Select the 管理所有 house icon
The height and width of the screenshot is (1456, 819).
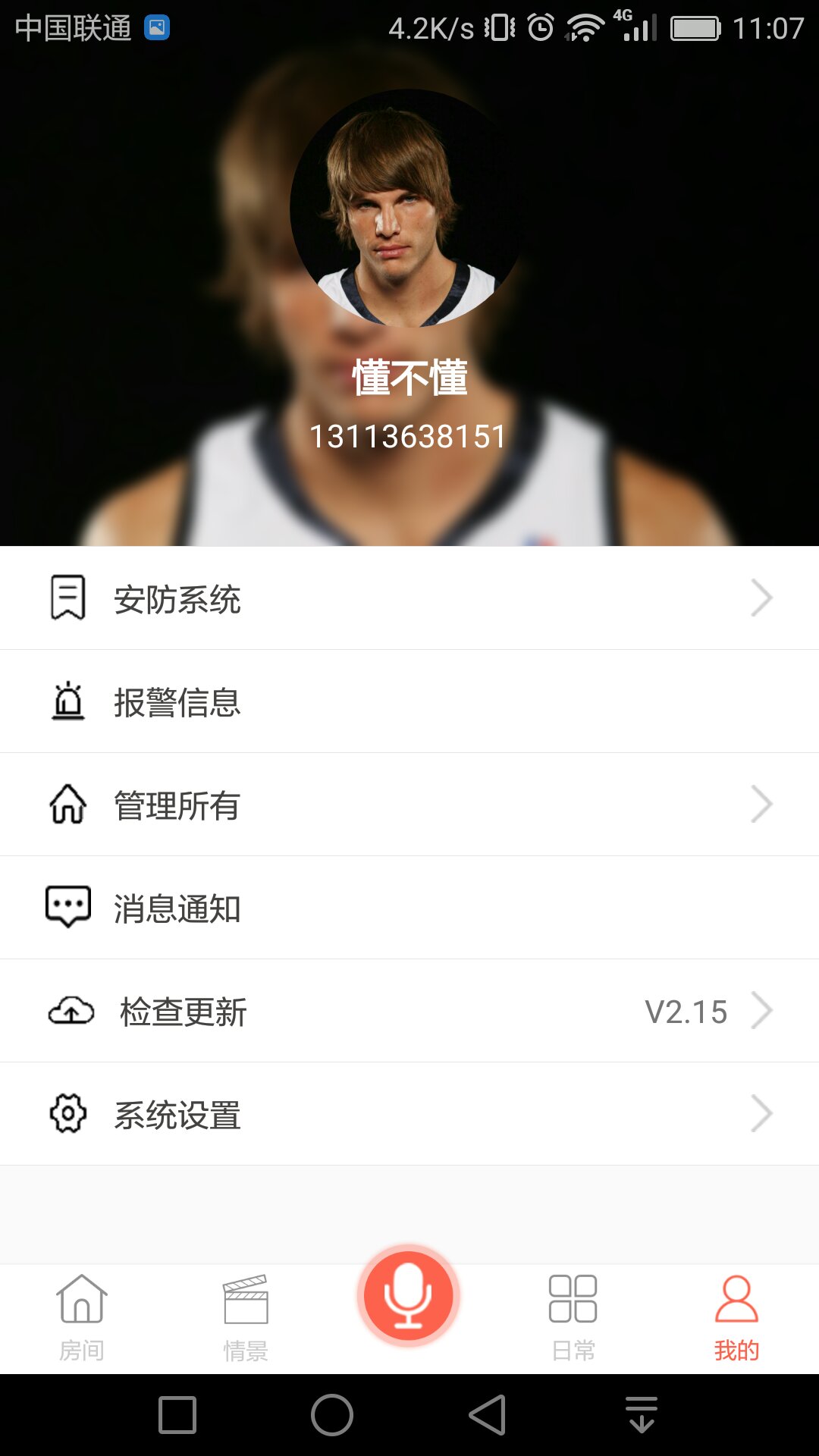67,805
